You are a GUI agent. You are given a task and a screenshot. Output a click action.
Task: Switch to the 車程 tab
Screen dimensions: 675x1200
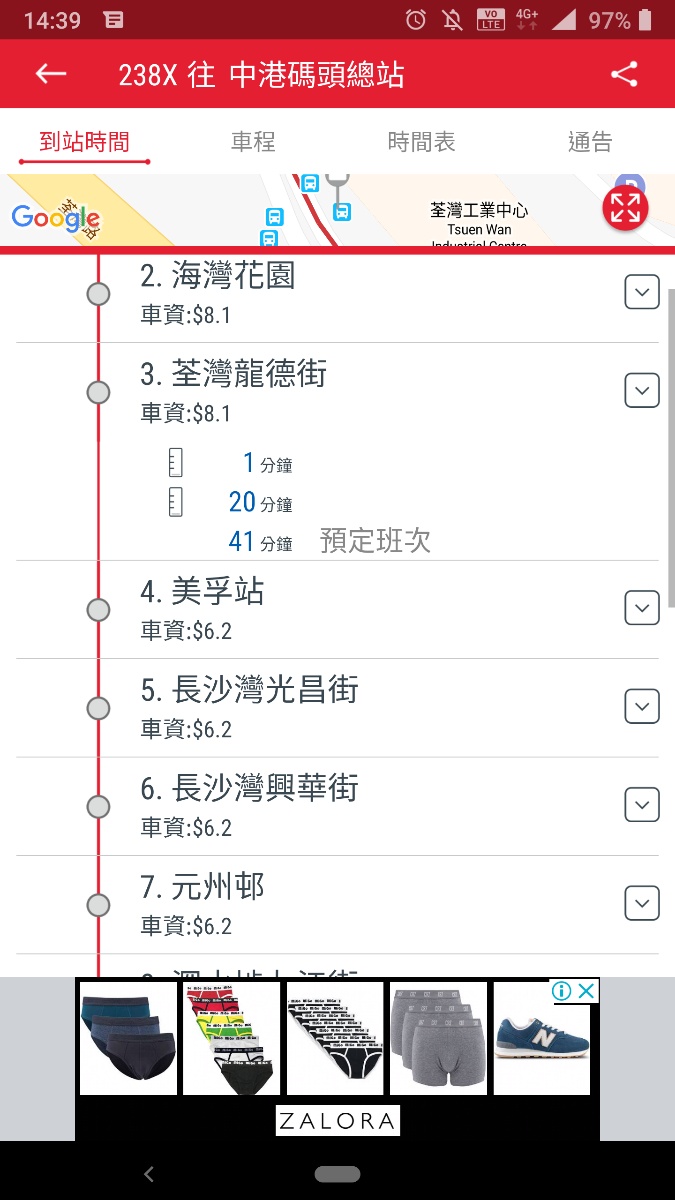click(x=253, y=142)
